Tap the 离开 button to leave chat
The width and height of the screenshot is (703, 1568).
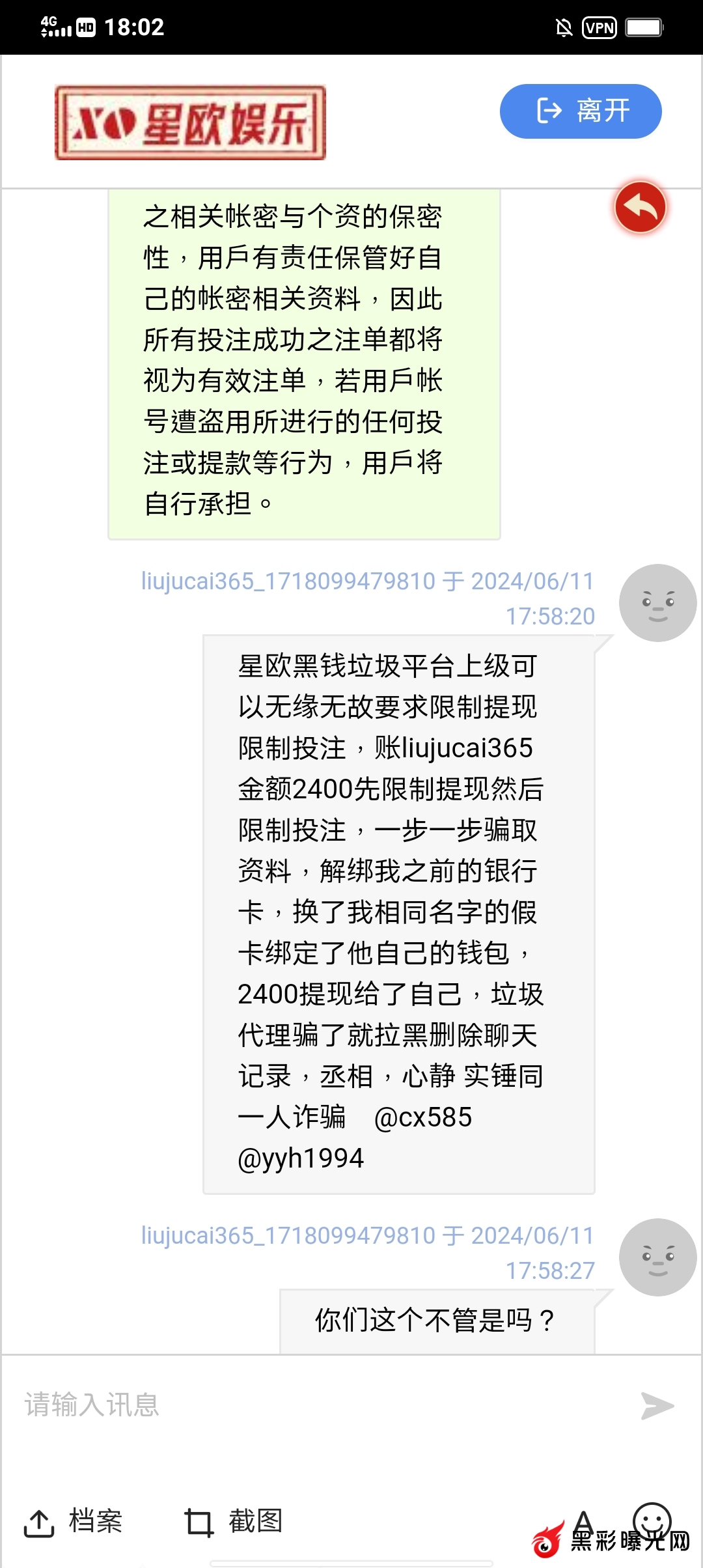[580, 111]
